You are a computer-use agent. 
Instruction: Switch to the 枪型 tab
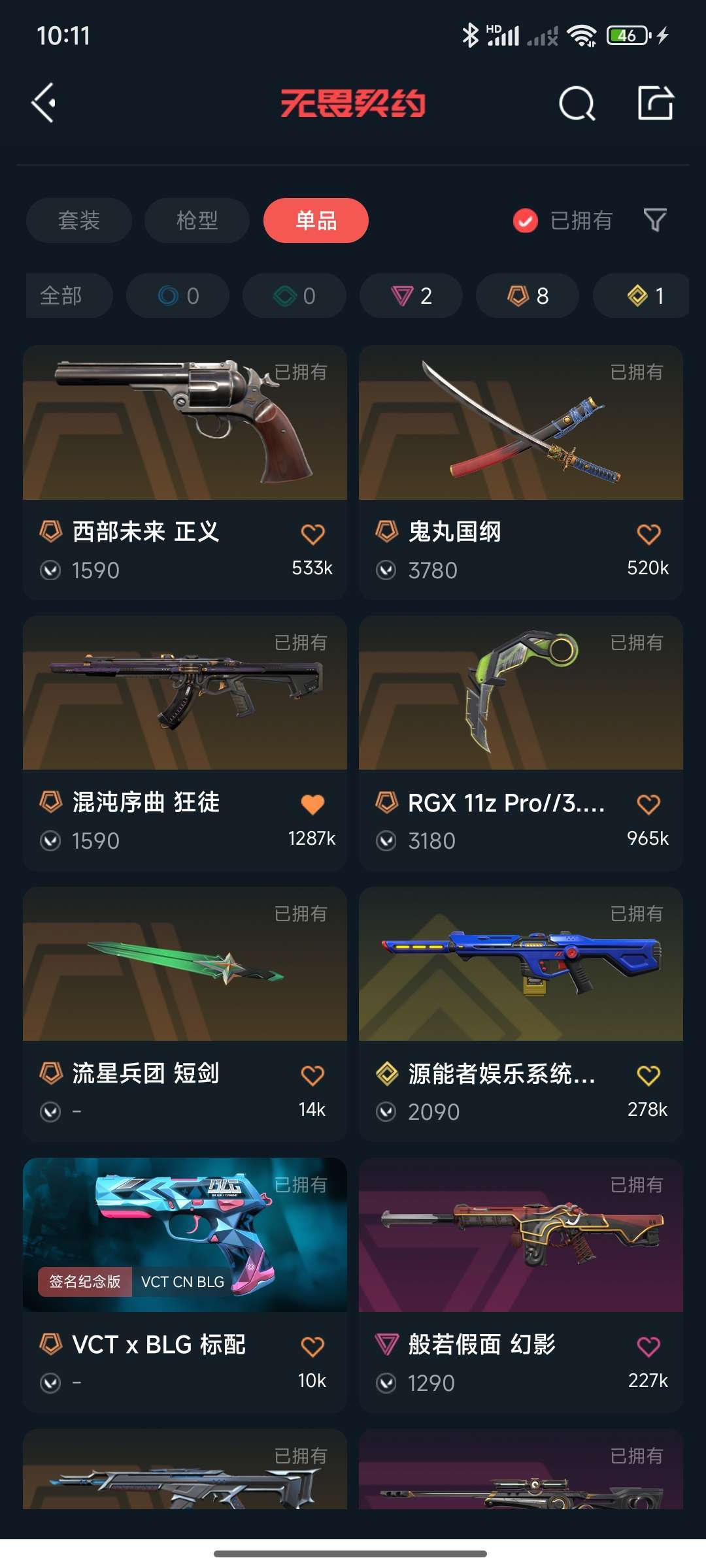click(x=197, y=220)
